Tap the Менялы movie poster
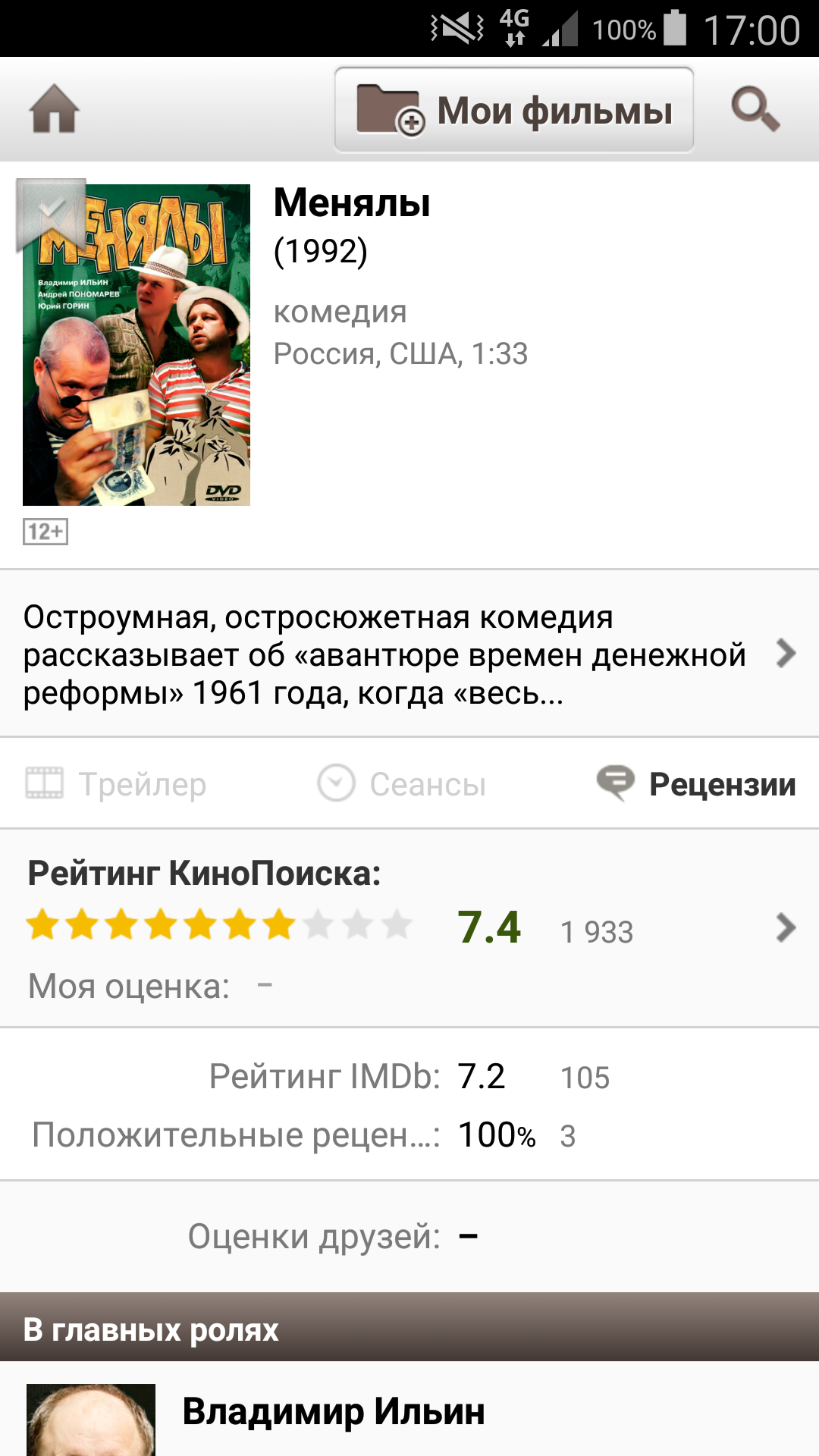This screenshot has width=819, height=1456. click(x=136, y=345)
